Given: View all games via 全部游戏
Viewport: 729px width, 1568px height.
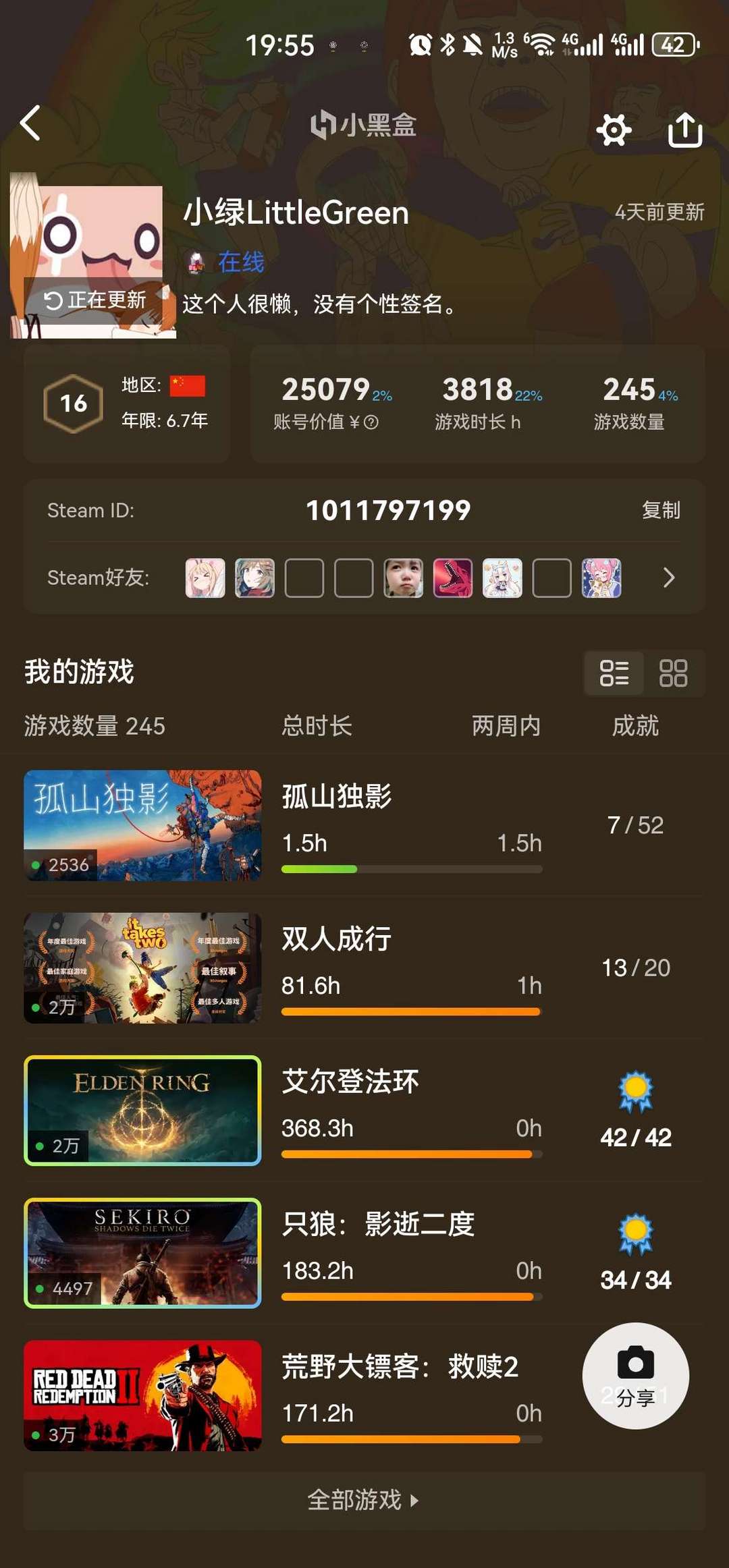Looking at the screenshot, I should (363, 1500).
